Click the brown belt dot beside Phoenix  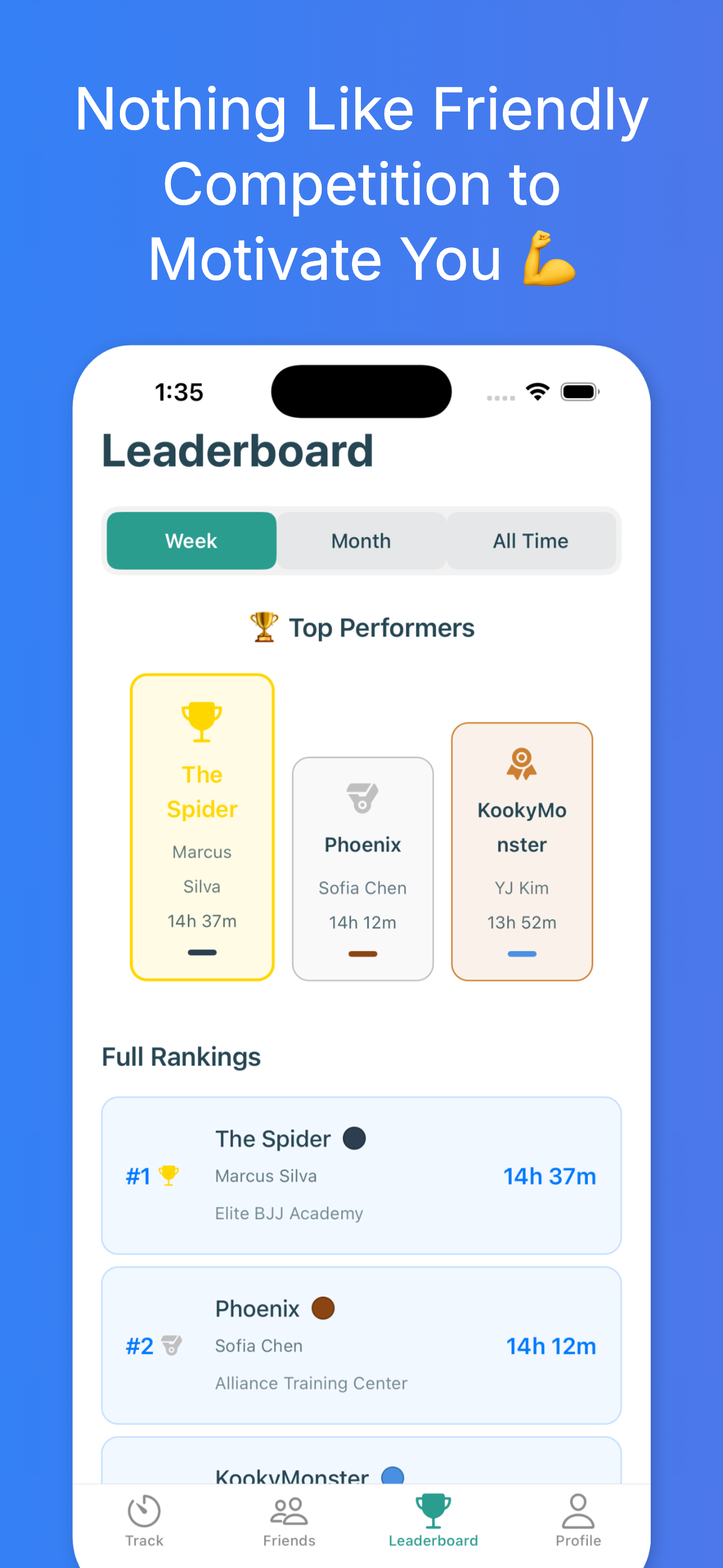[x=323, y=1308]
